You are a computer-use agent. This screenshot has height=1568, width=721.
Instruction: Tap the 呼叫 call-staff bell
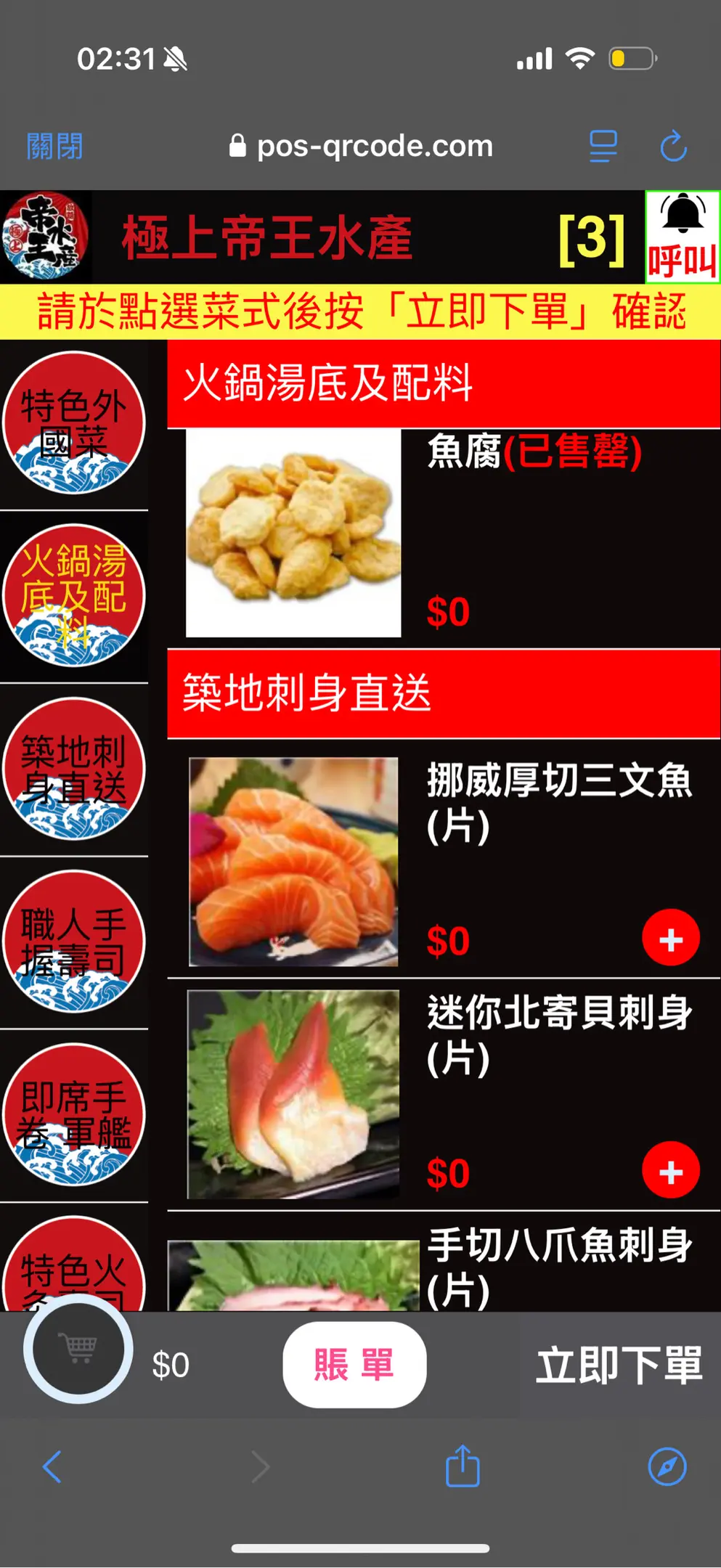682,237
